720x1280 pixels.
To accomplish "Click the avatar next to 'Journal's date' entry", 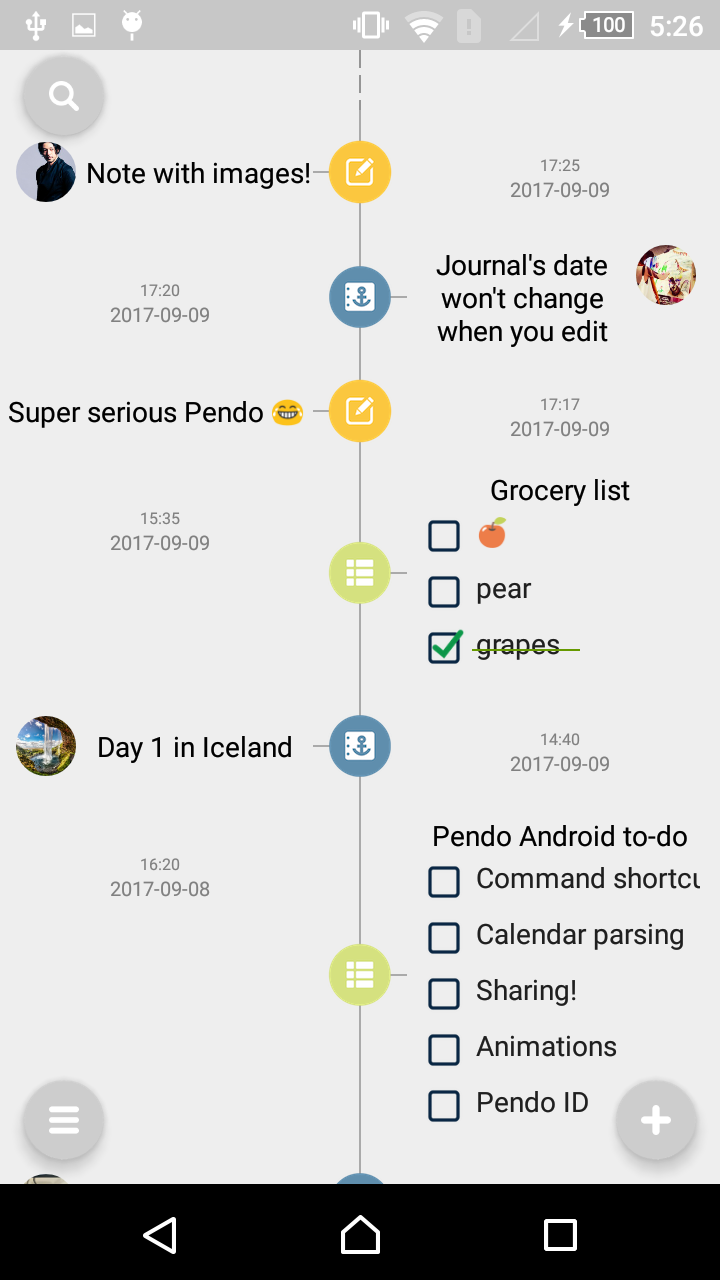I will tap(665, 275).
